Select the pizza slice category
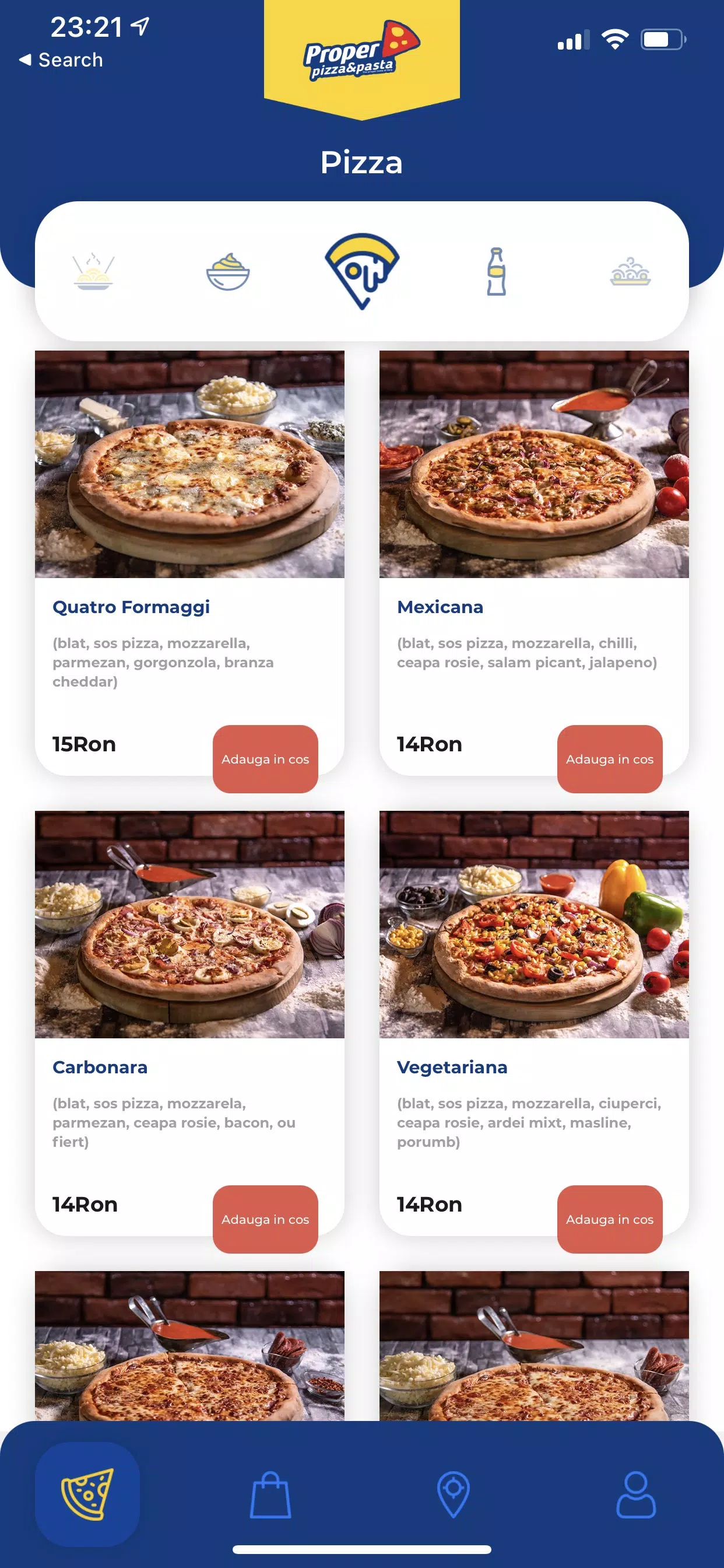This screenshot has height=1568, width=724. point(362,271)
